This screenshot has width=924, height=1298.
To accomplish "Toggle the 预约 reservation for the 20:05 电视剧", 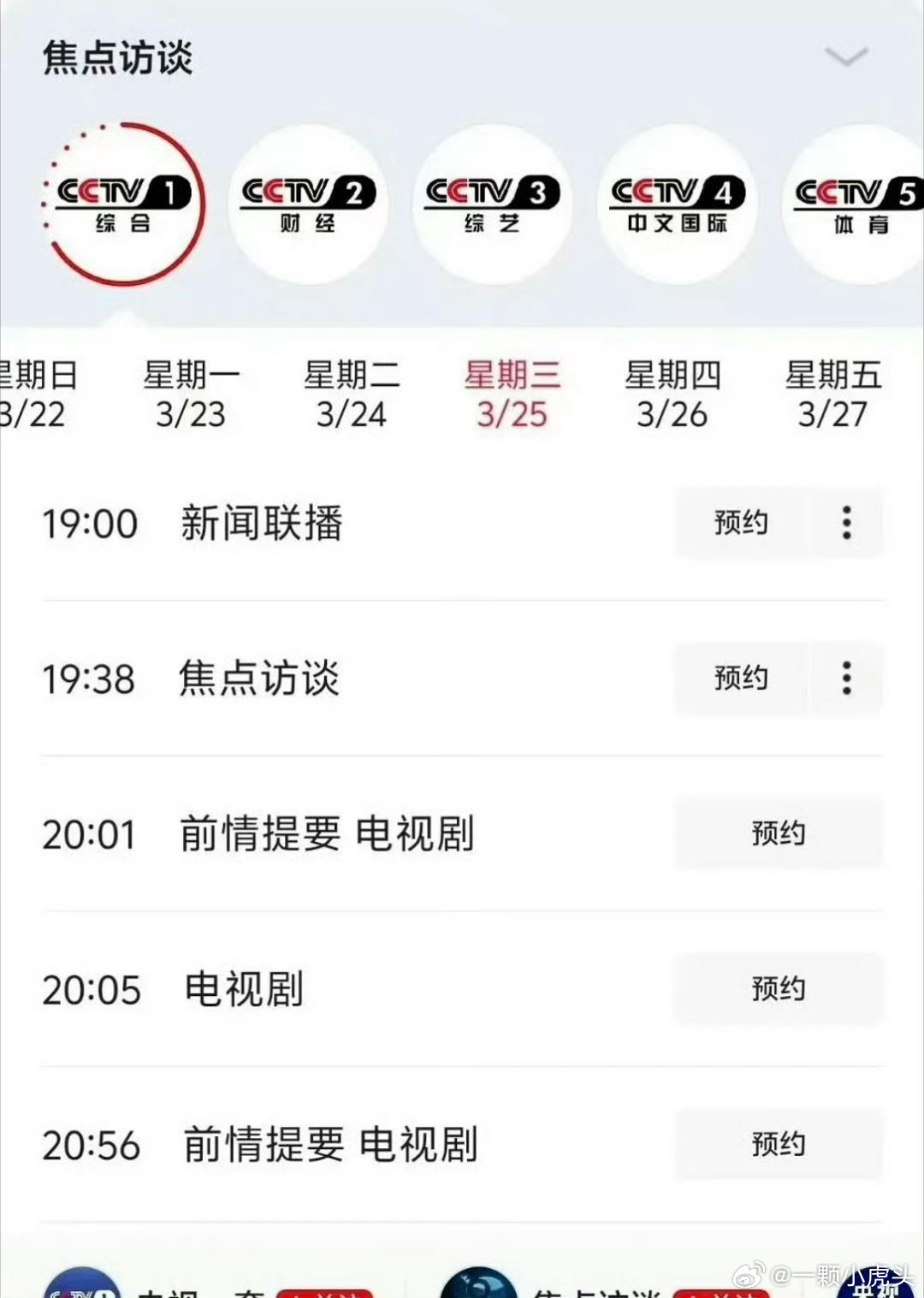I will click(x=778, y=988).
